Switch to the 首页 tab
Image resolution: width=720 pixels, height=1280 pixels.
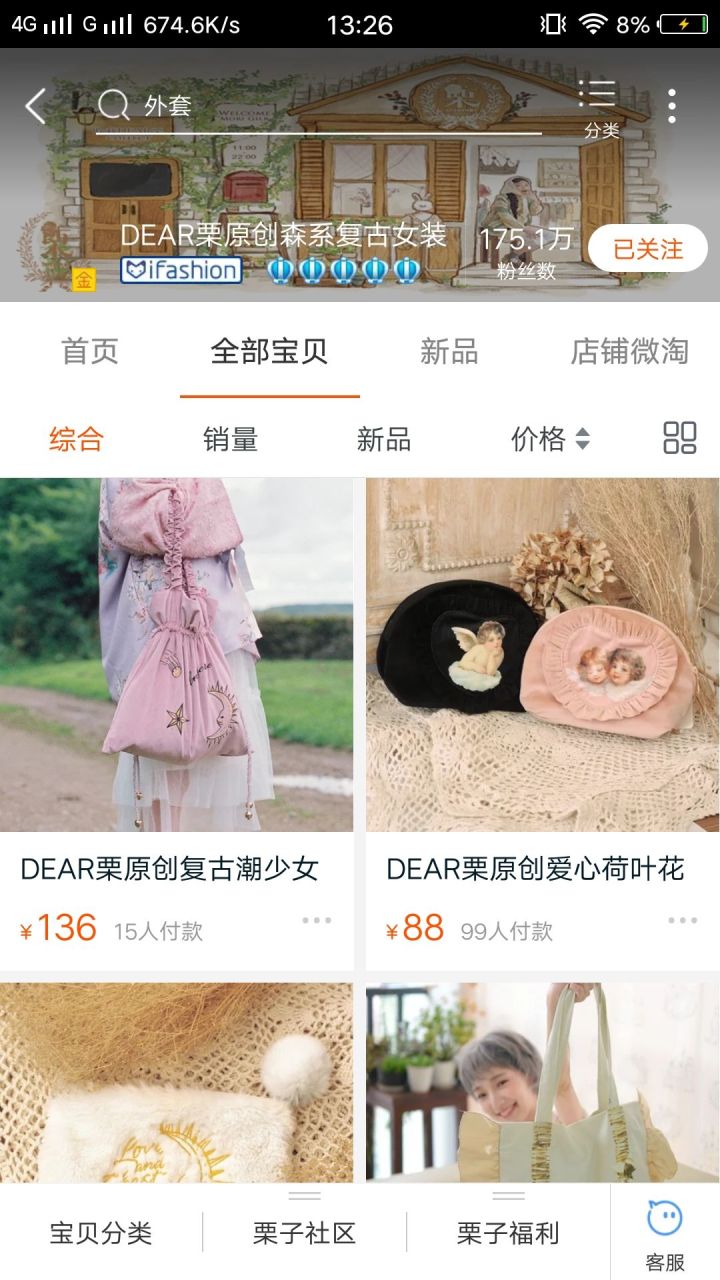pyautogui.click(x=90, y=352)
